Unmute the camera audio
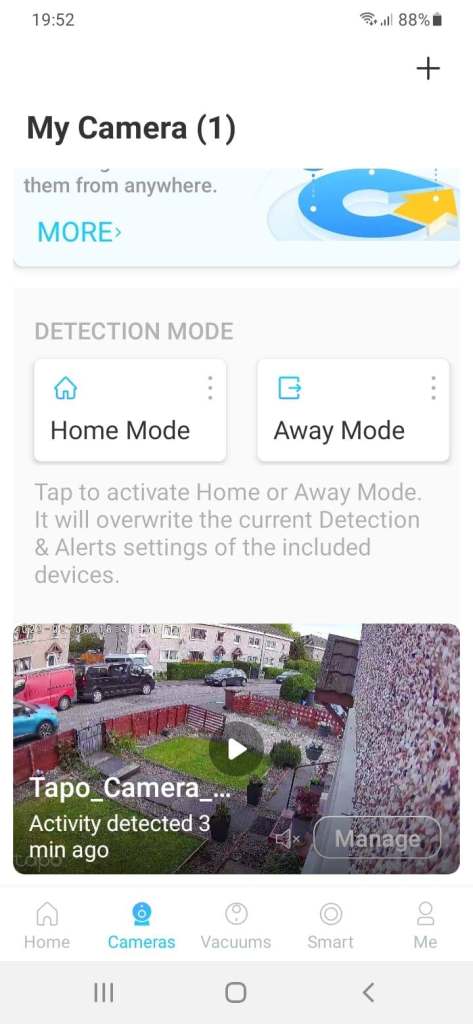Screen dimensions: 473x1024 [x=287, y=839]
